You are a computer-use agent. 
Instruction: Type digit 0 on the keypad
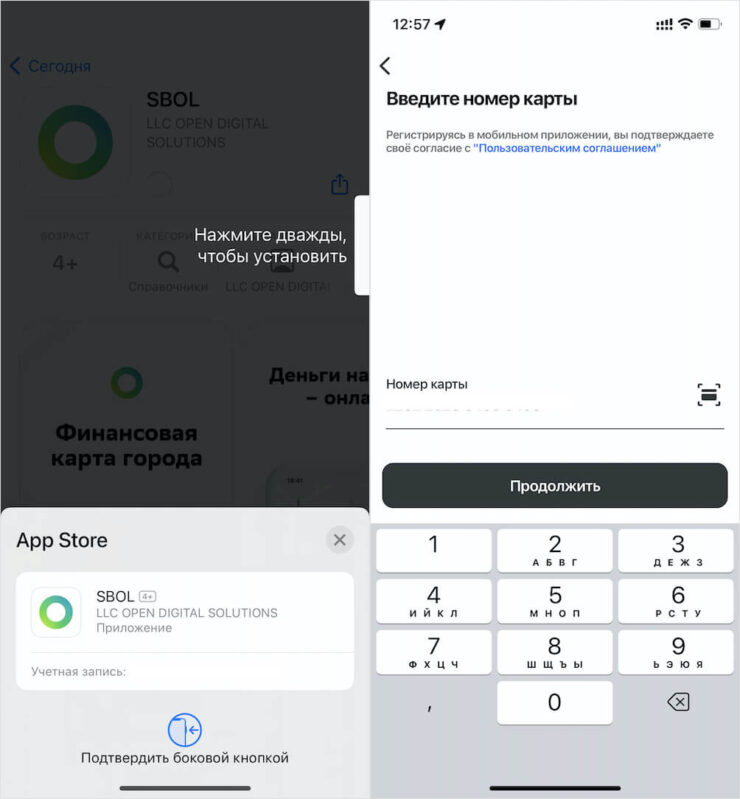click(x=555, y=702)
